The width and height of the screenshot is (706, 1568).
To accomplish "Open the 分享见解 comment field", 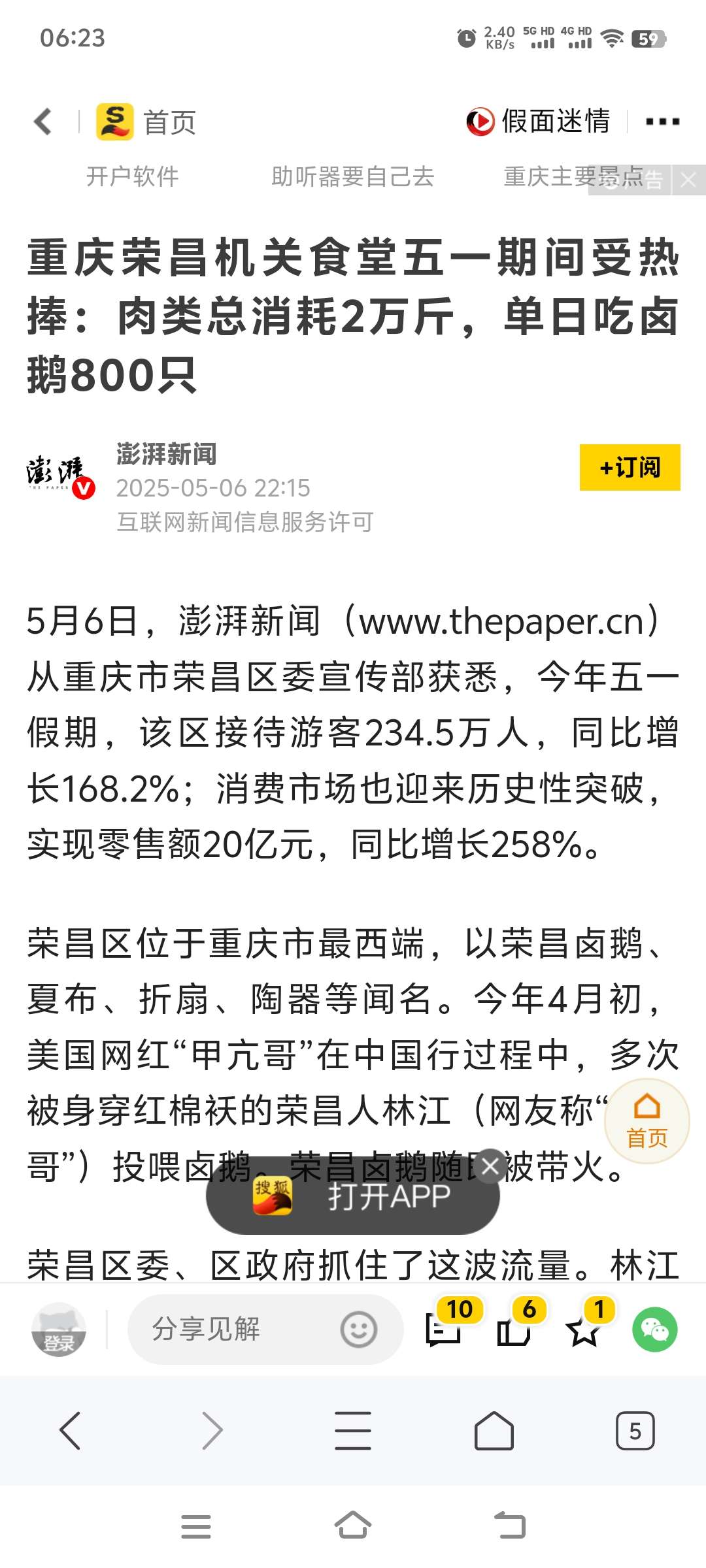I will 235,1329.
